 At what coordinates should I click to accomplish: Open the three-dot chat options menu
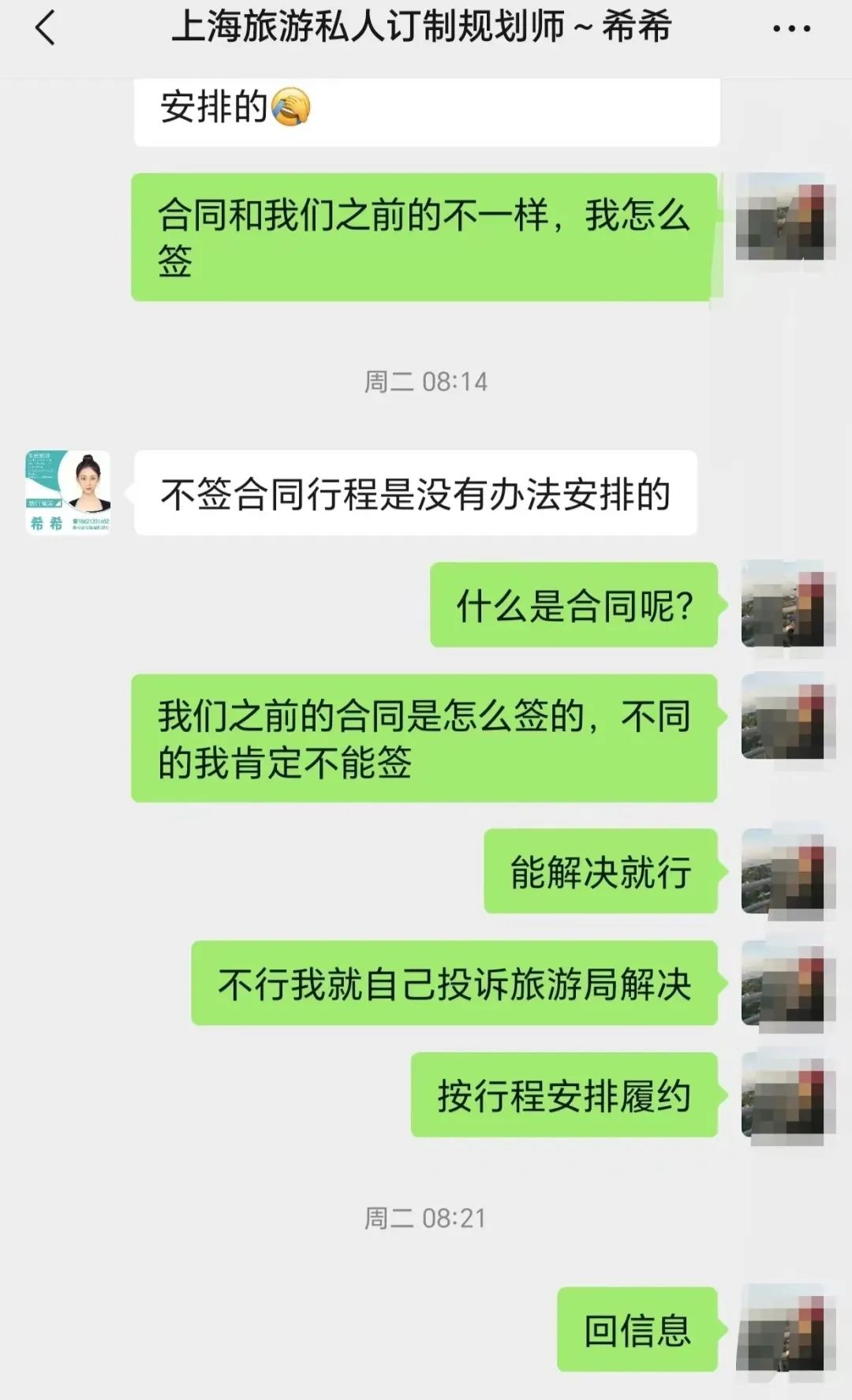(x=790, y=29)
